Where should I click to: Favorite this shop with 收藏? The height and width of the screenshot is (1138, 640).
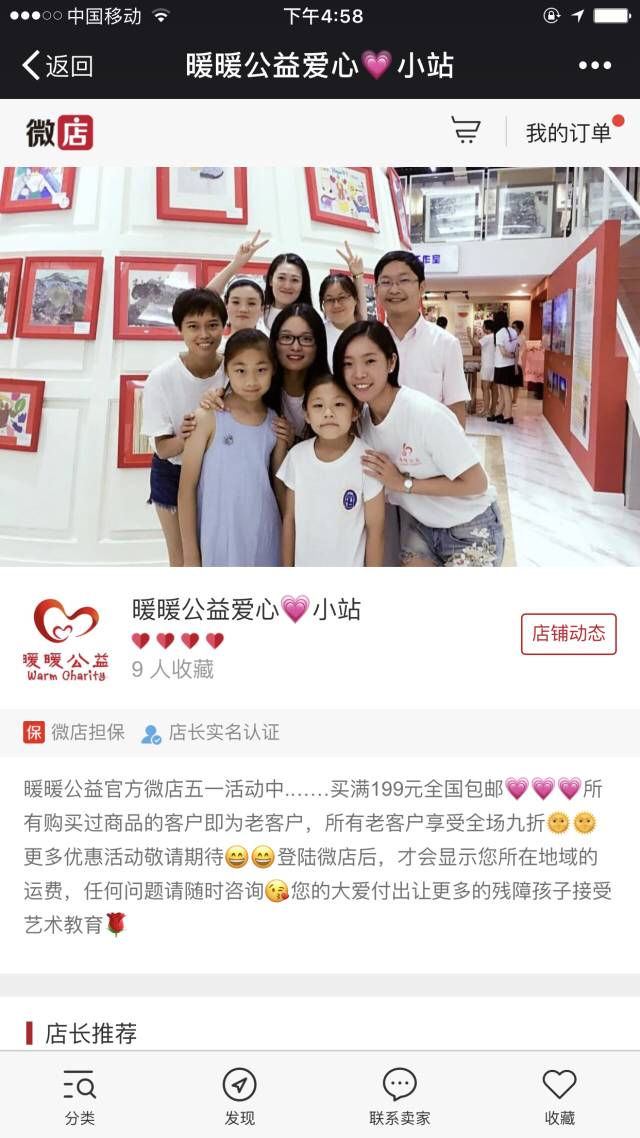(559, 1096)
